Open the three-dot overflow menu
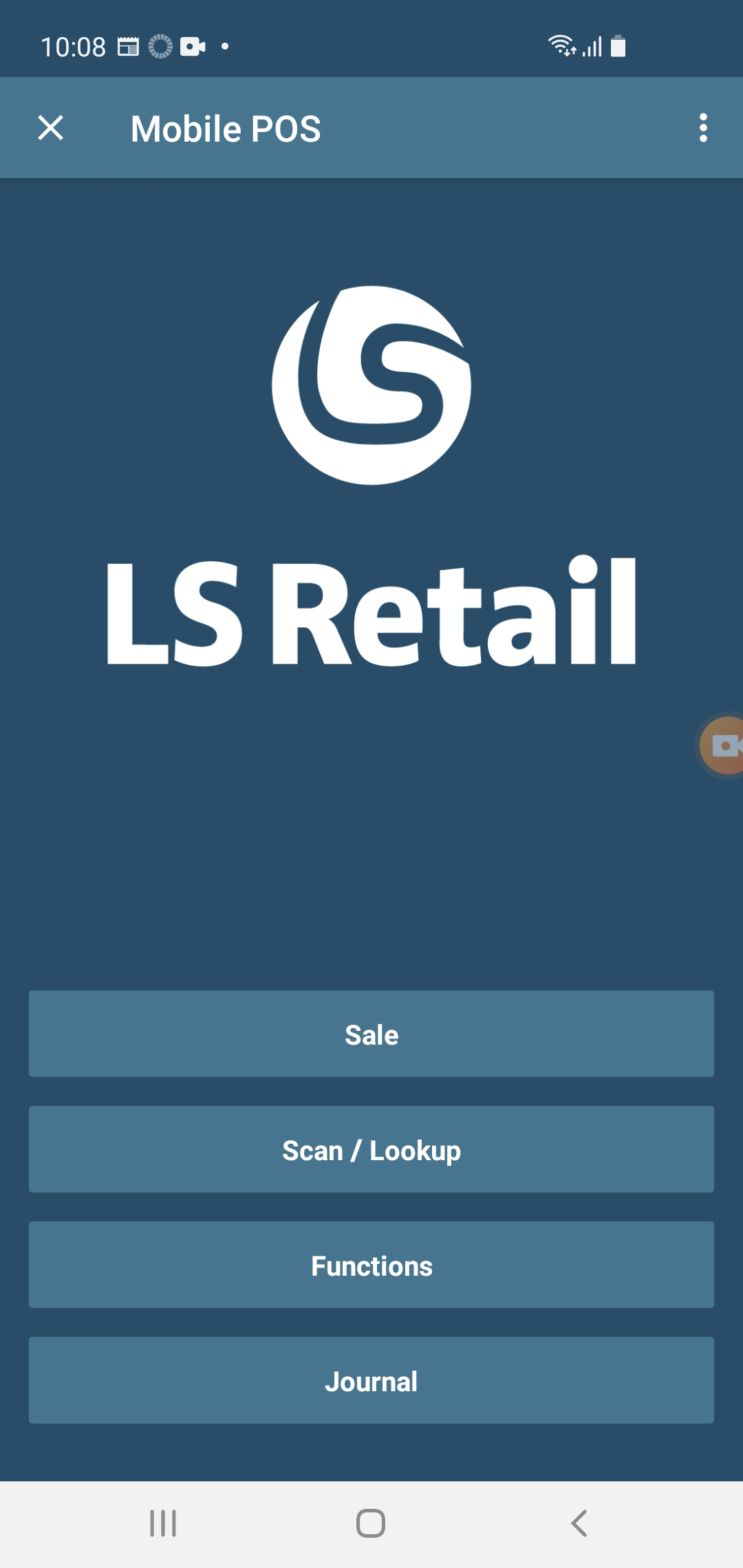743x1568 pixels. coord(702,128)
